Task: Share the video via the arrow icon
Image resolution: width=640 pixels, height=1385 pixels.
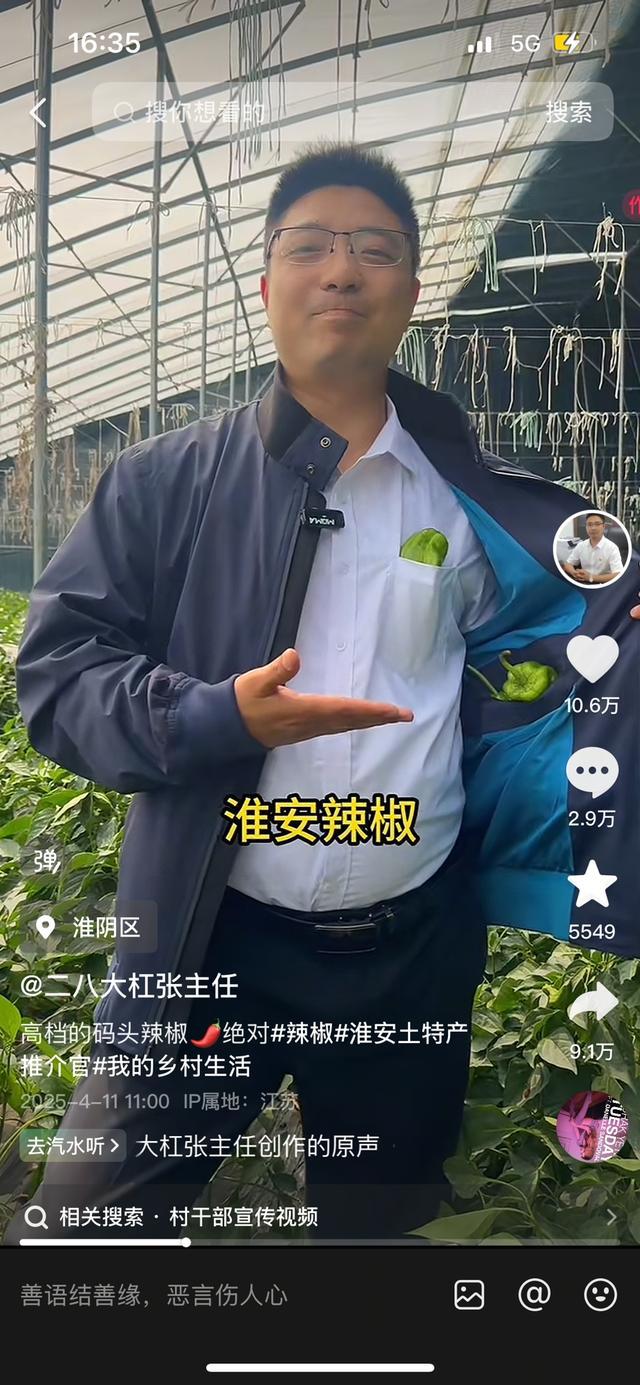Action: pyautogui.click(x=592, y=1003)
